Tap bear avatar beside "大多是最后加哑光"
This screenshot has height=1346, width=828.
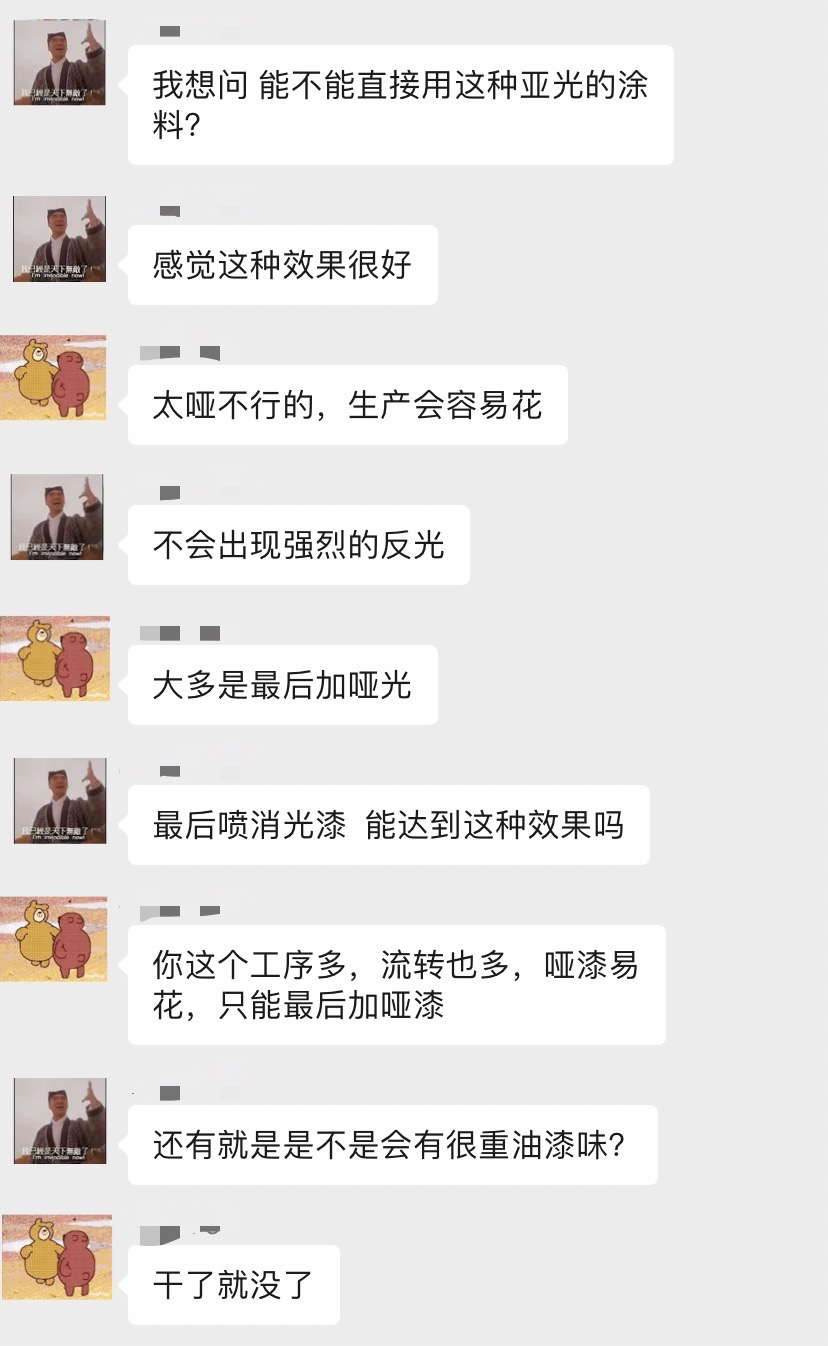coord(53,658)
